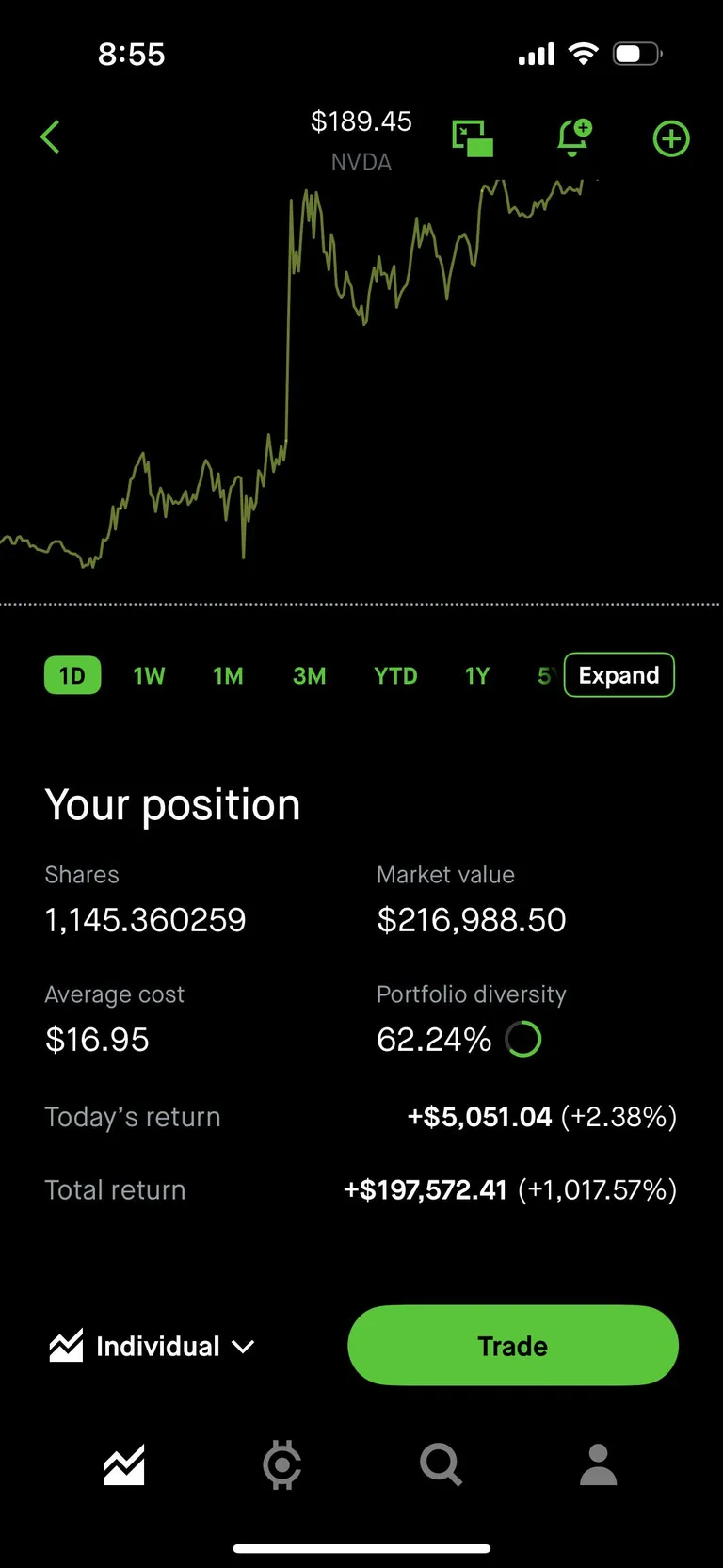
Task: Open the crypto section icon
Action: (281, 1465)
